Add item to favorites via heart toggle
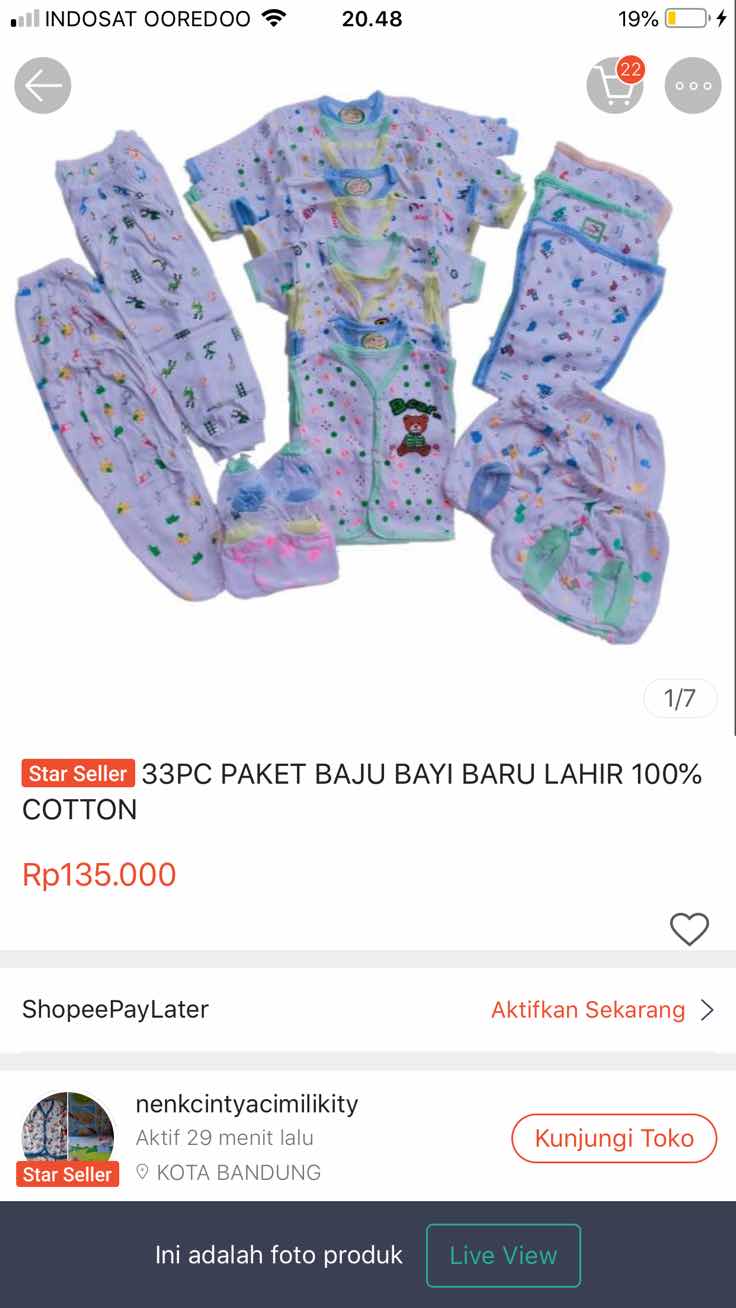The height and width of the screenshot is (1308, 736). pyautogui.click(x=689, y=929)
